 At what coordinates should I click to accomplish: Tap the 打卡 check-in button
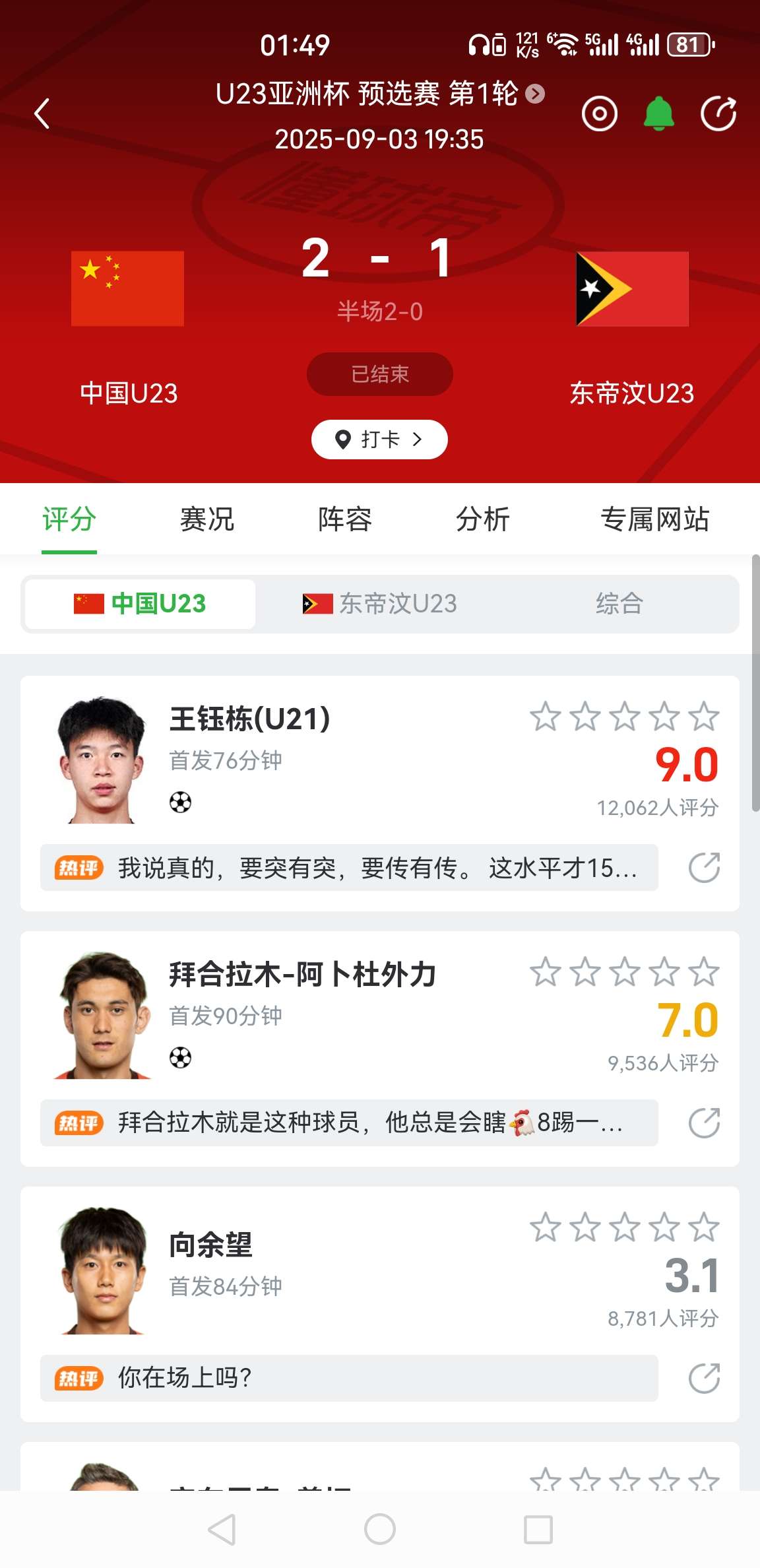pyautogui.click(x=379, y=440)
